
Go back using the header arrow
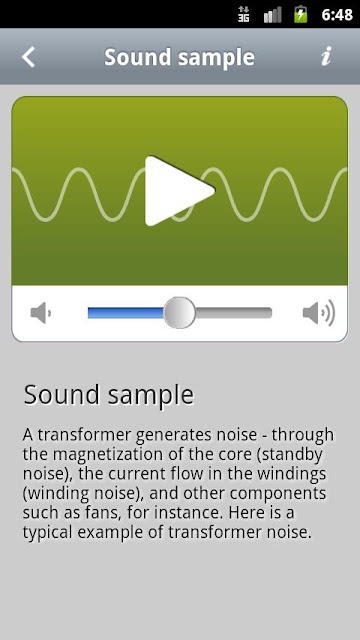(29, 57)
